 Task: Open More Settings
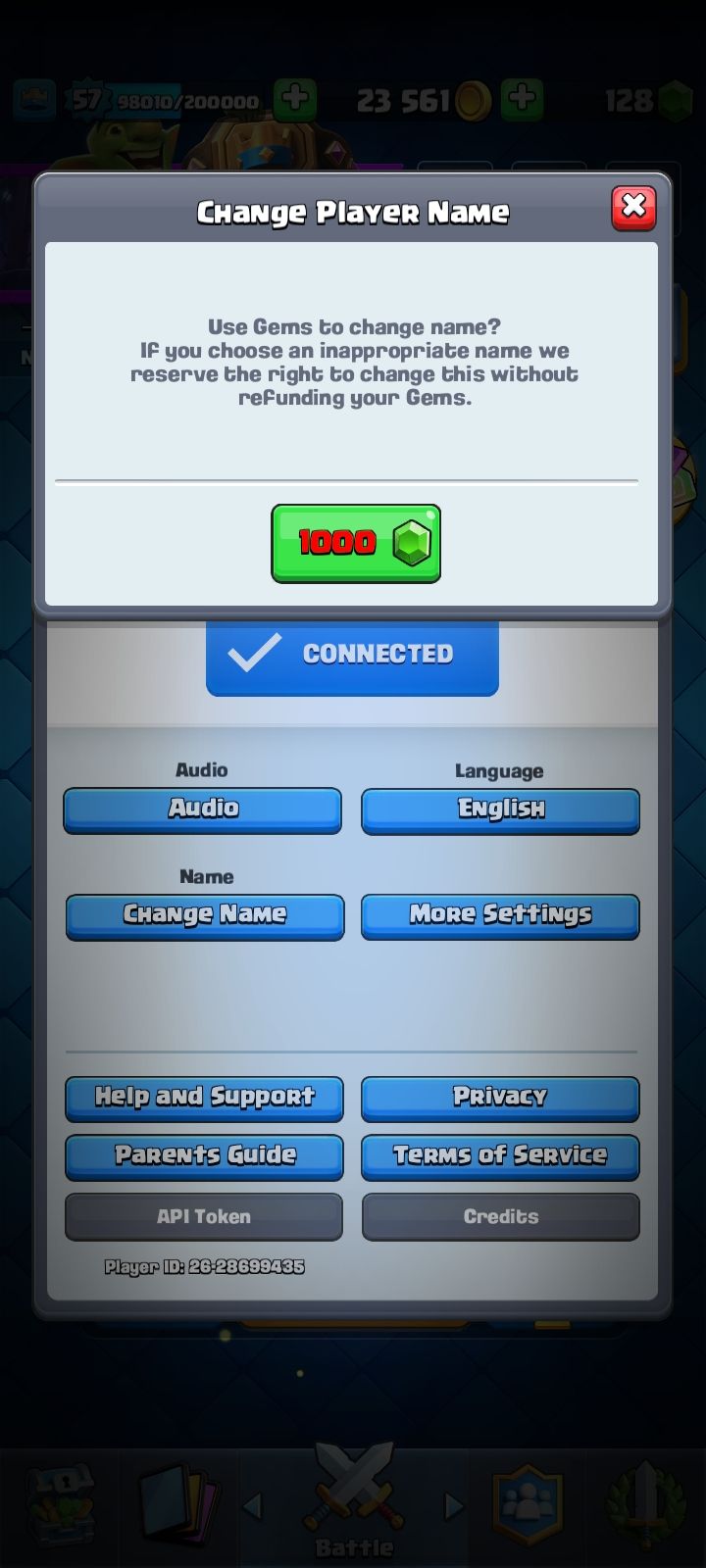pyautogui.click(x=500, y=915)
